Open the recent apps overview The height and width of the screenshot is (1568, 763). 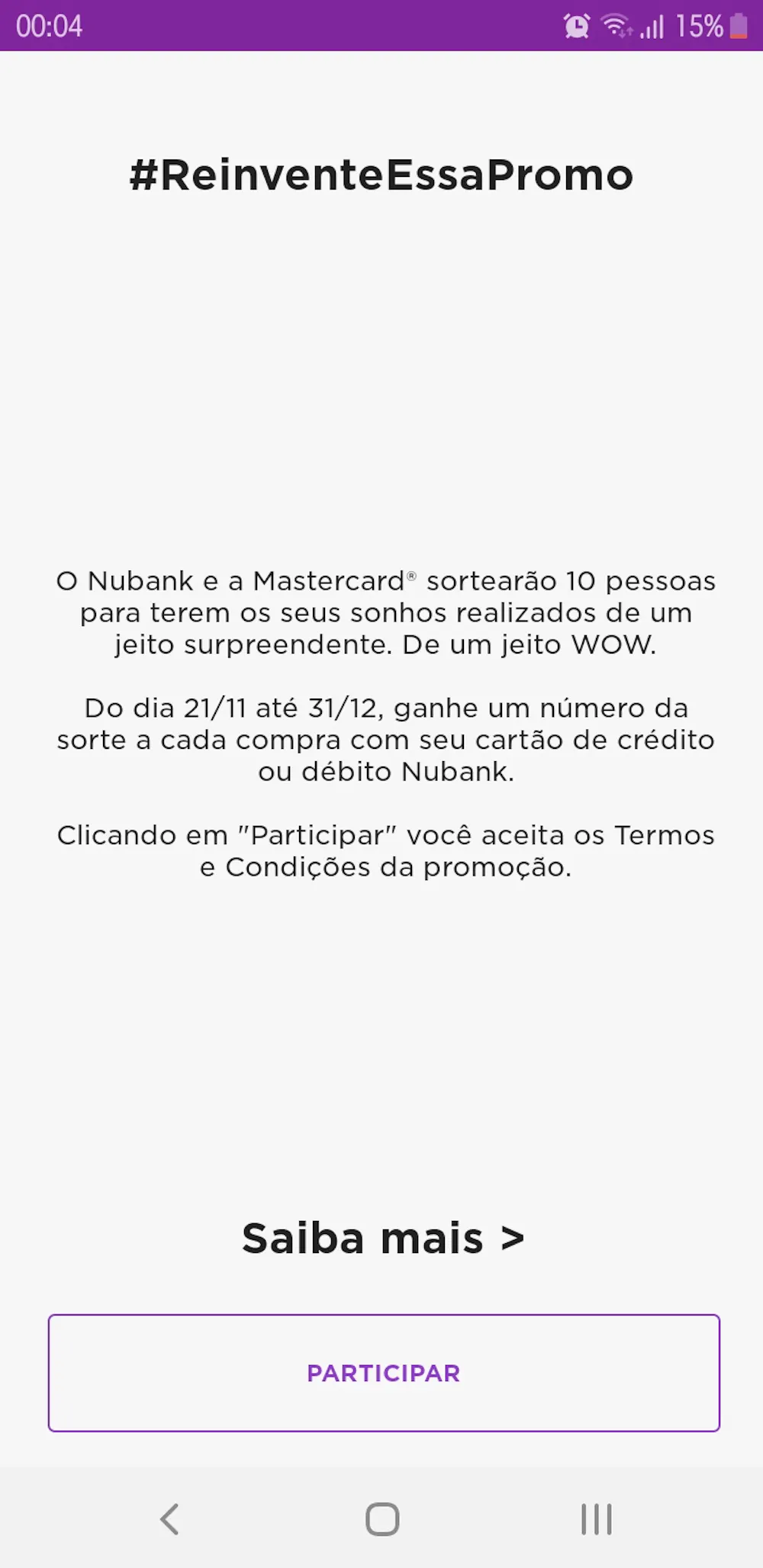click(x=596, y=1519)
